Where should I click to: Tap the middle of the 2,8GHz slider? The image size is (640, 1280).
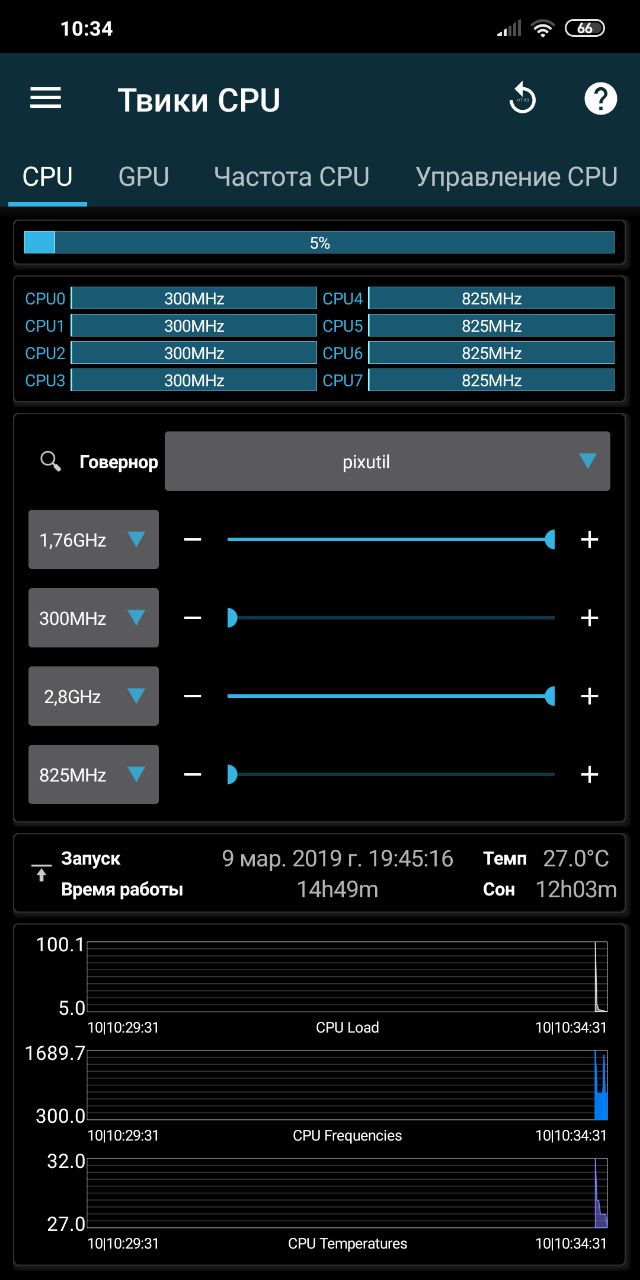[x=391, y=696]
